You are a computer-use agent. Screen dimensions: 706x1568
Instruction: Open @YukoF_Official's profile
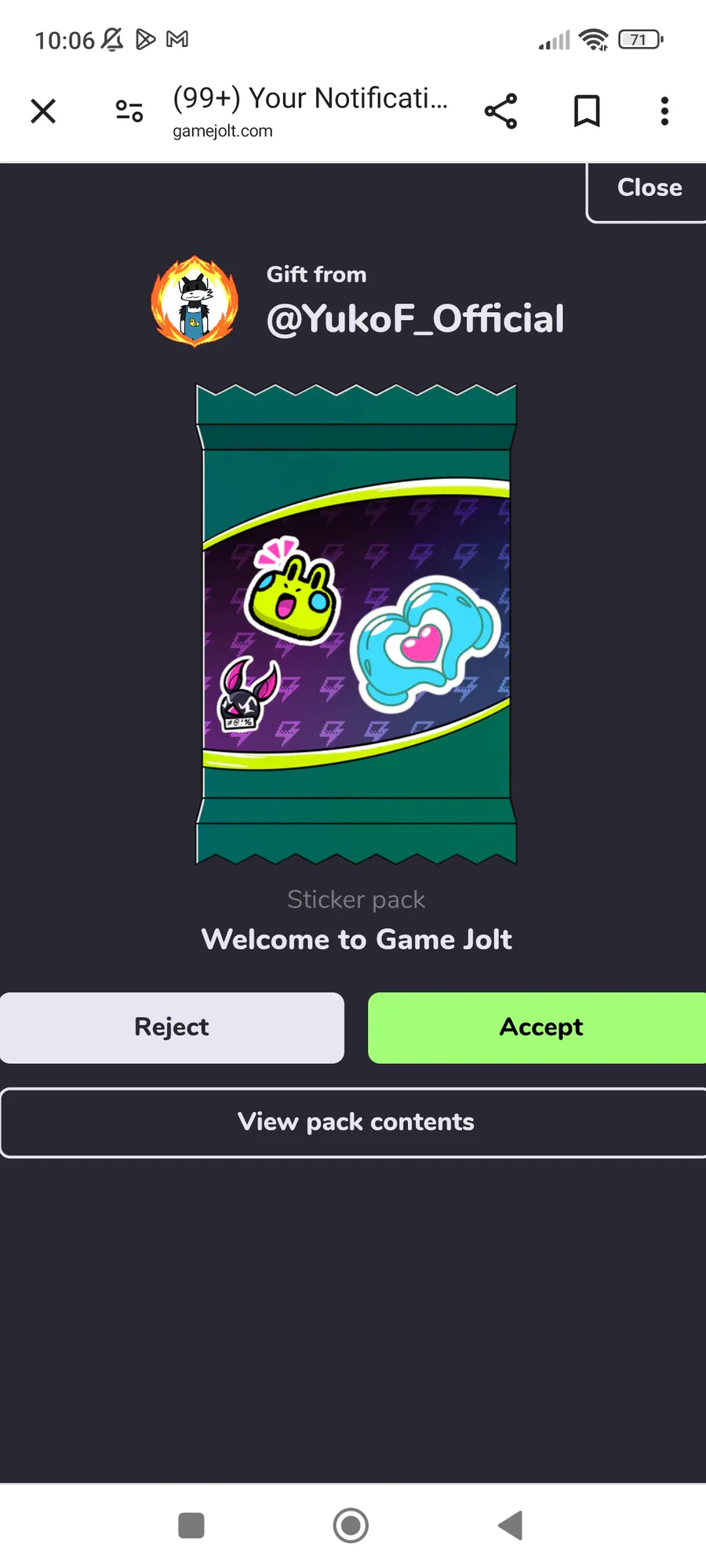[x=414, y=318]
